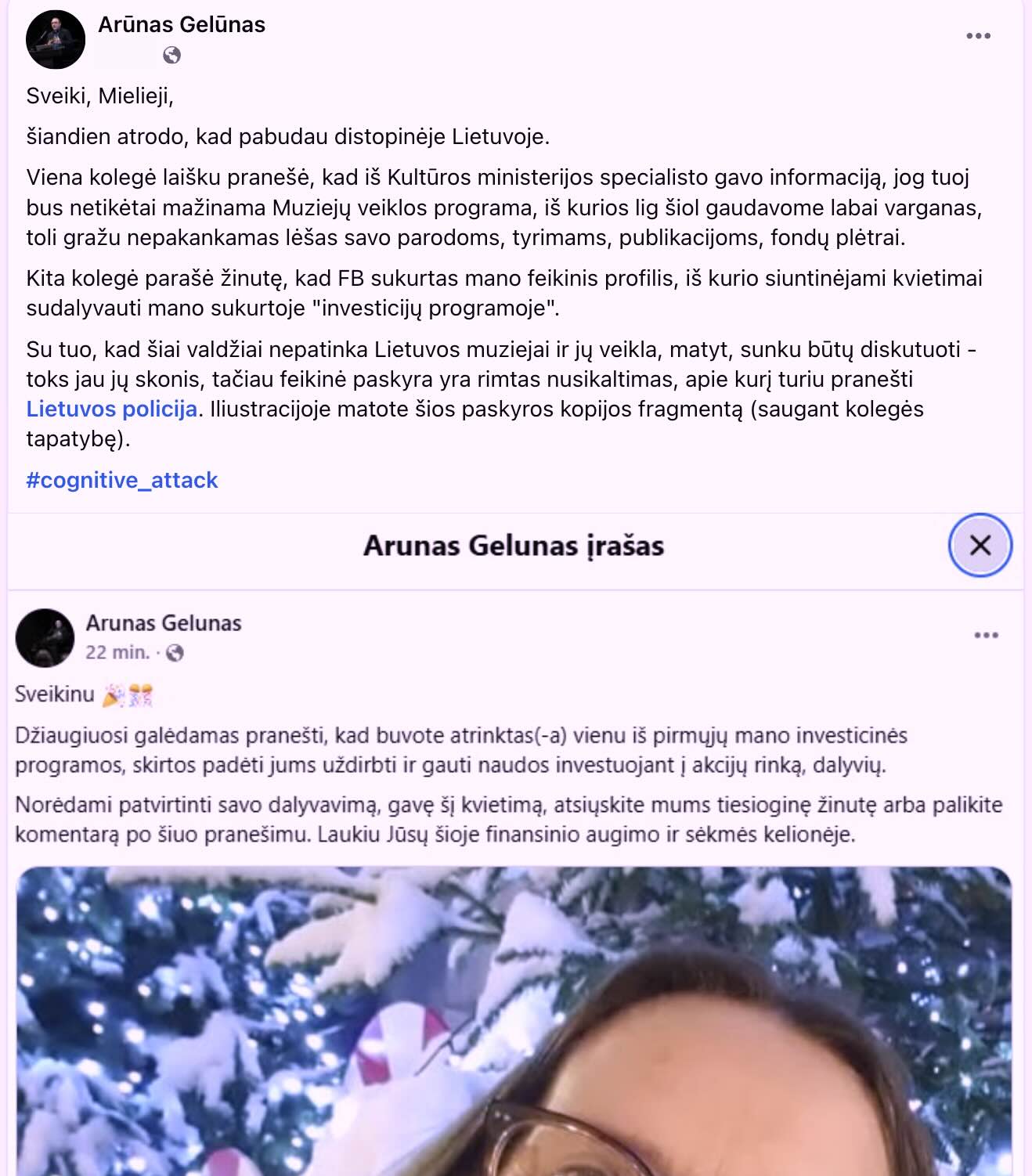Open options menu for Arūnas Gelūnas's post
This screenshot has height=1176, width=1032.
[978, 36]
